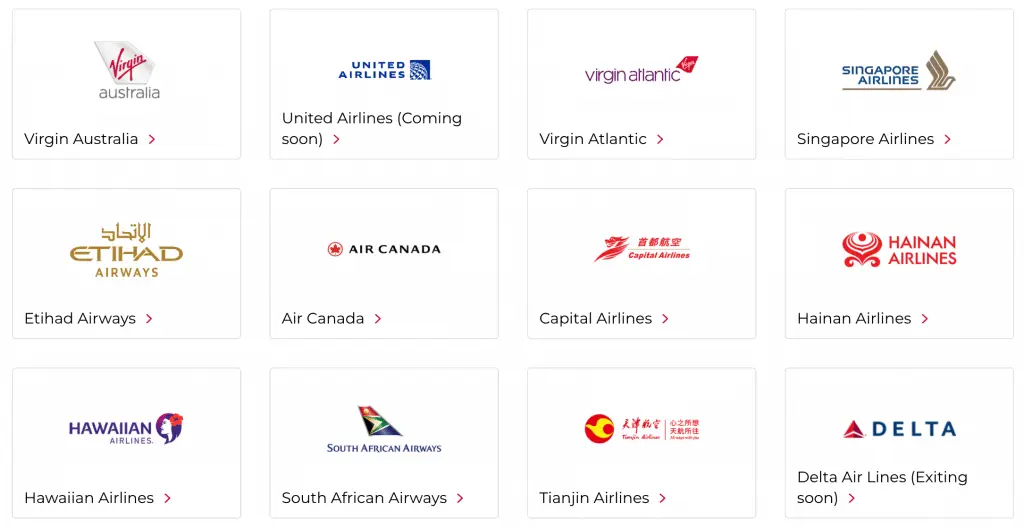View the Hainan Airlines card
Image resolution: width=1024 pixels, height=529 pixels.
(898, 263)
